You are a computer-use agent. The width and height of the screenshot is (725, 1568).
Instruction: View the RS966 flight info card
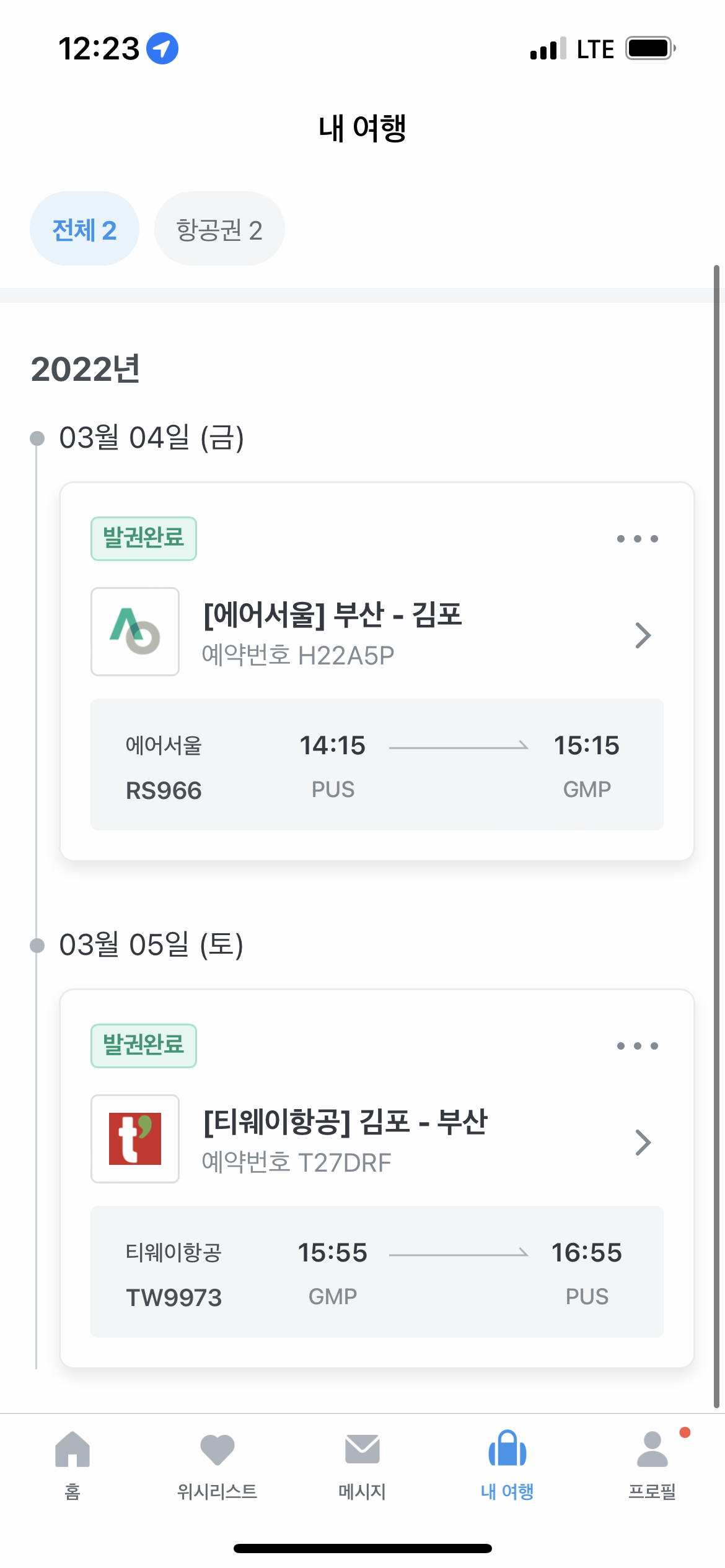(x=377, y=765)
